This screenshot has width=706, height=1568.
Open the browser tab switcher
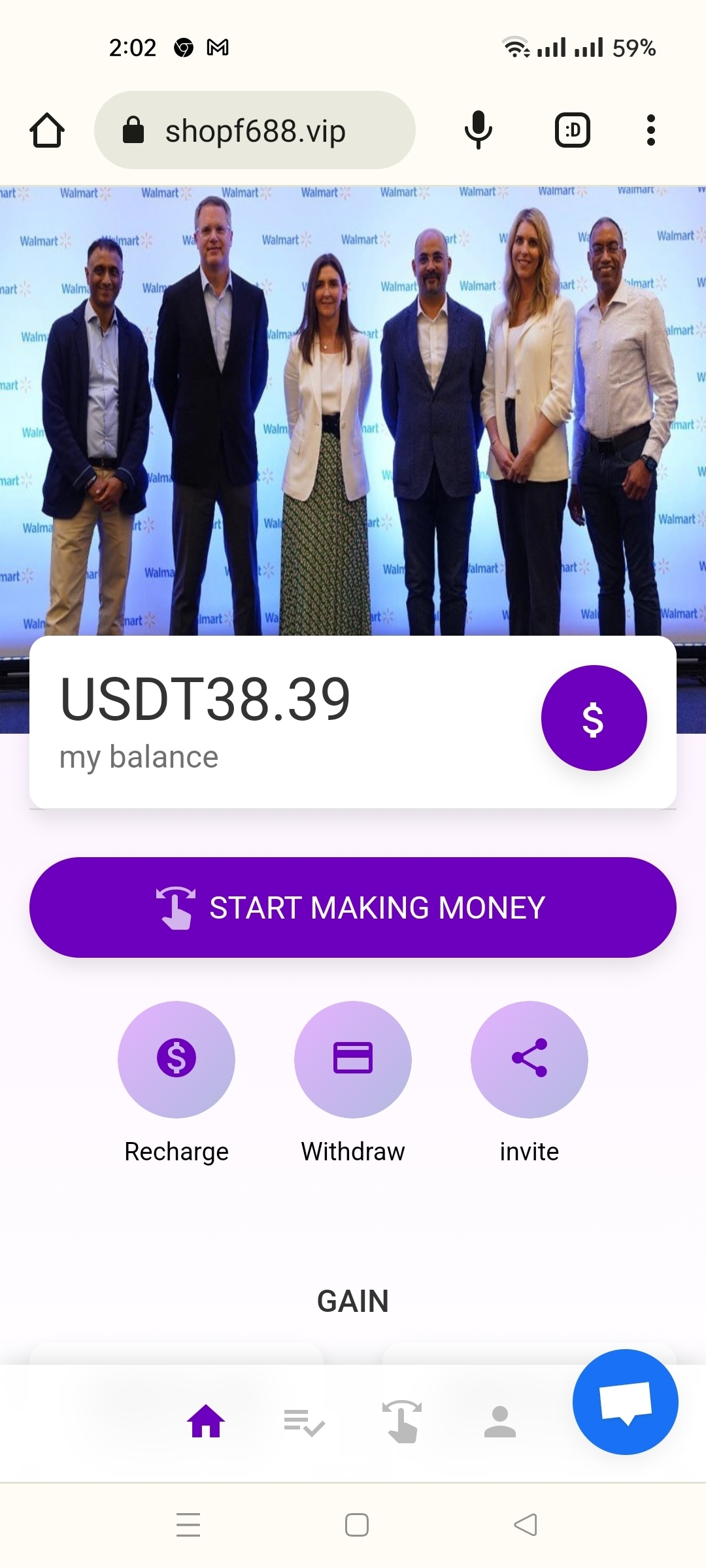(x=573, y=130)
